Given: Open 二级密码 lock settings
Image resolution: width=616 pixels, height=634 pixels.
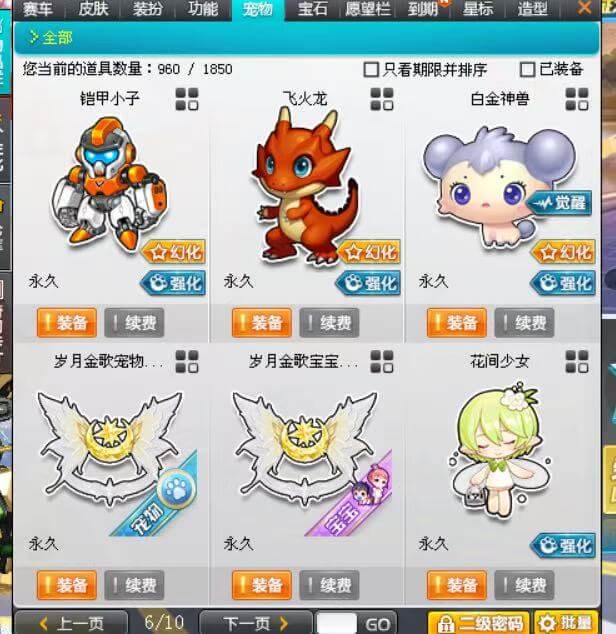Looking at the screenshot, I should pos(477,623).
